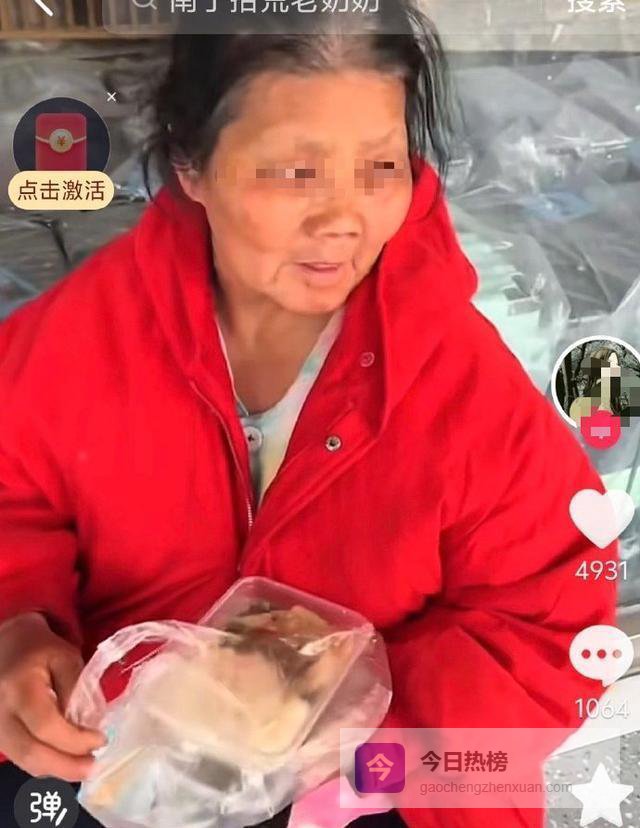Dismiss the red packet widget
The image size is (640, 828).
click(111, 97)
